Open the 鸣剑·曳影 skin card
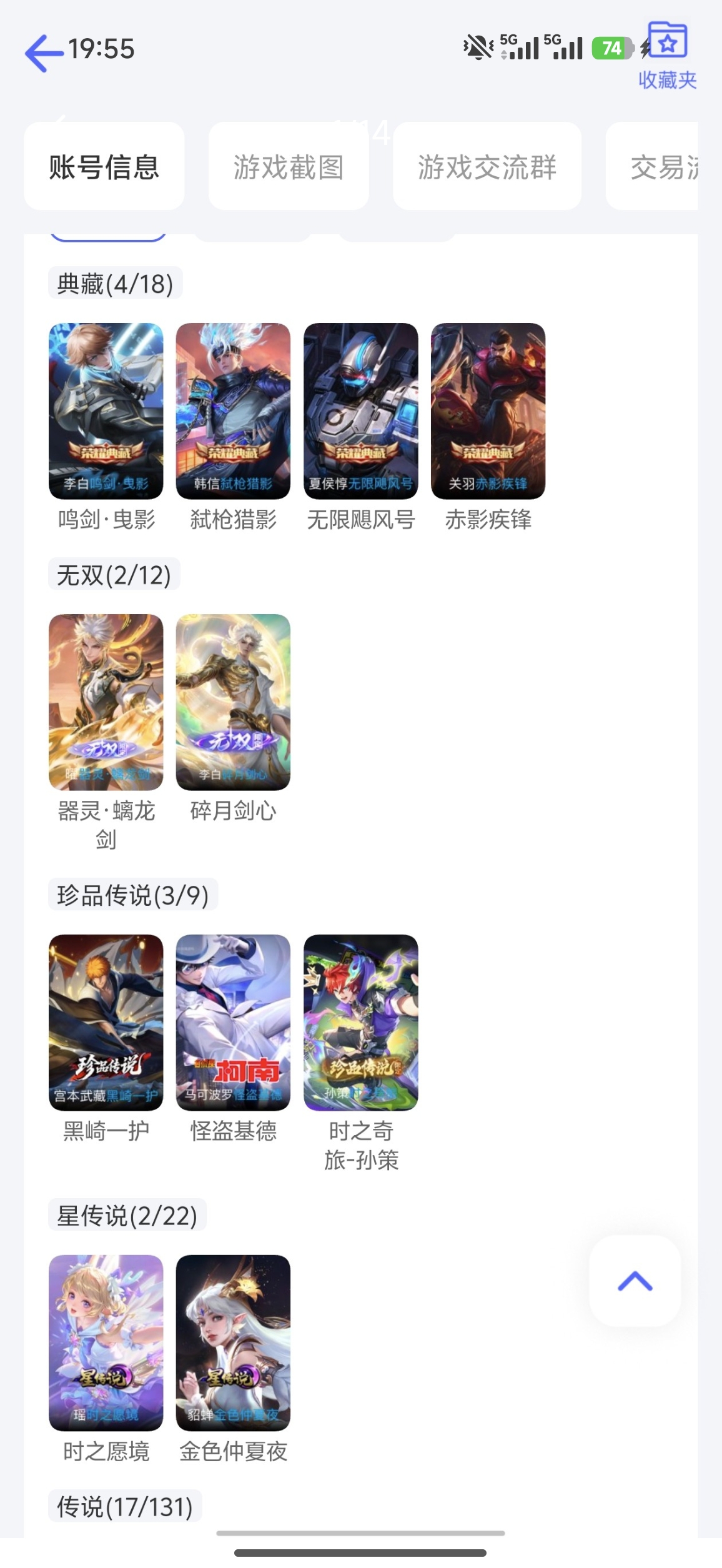722x1568 pixels. (106, 411)
